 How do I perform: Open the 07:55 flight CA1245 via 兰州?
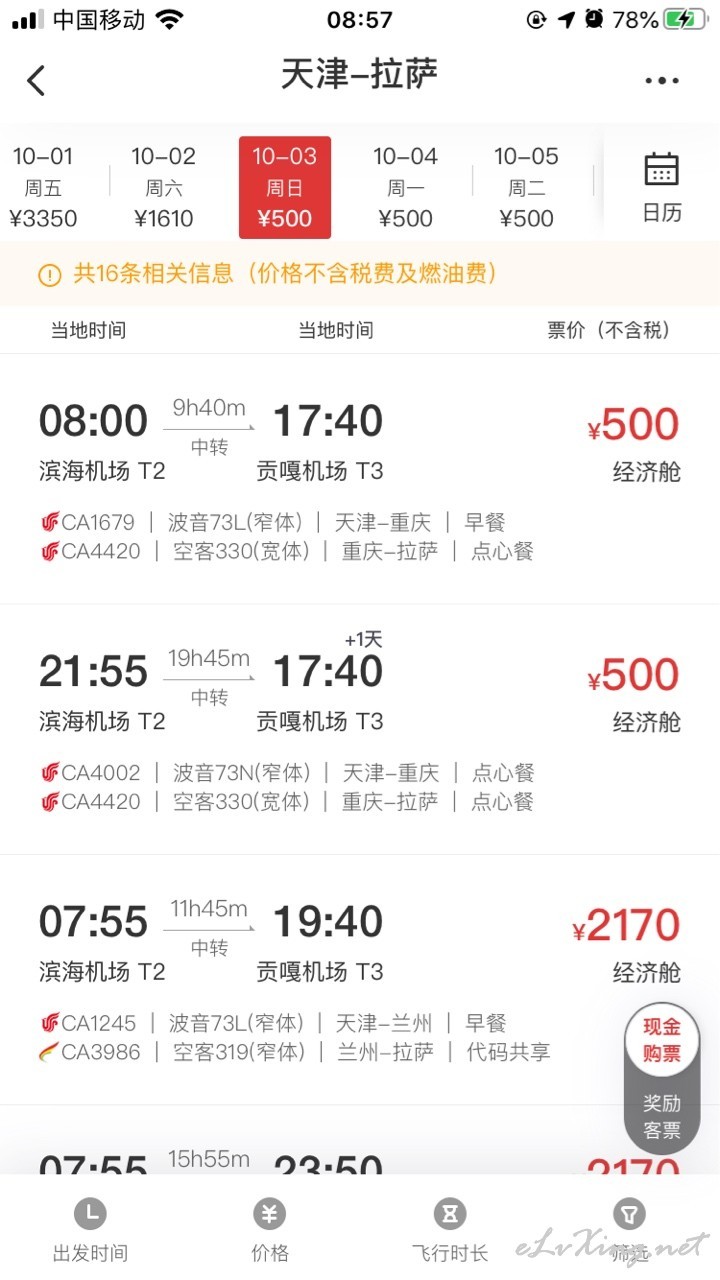(360, 980)
